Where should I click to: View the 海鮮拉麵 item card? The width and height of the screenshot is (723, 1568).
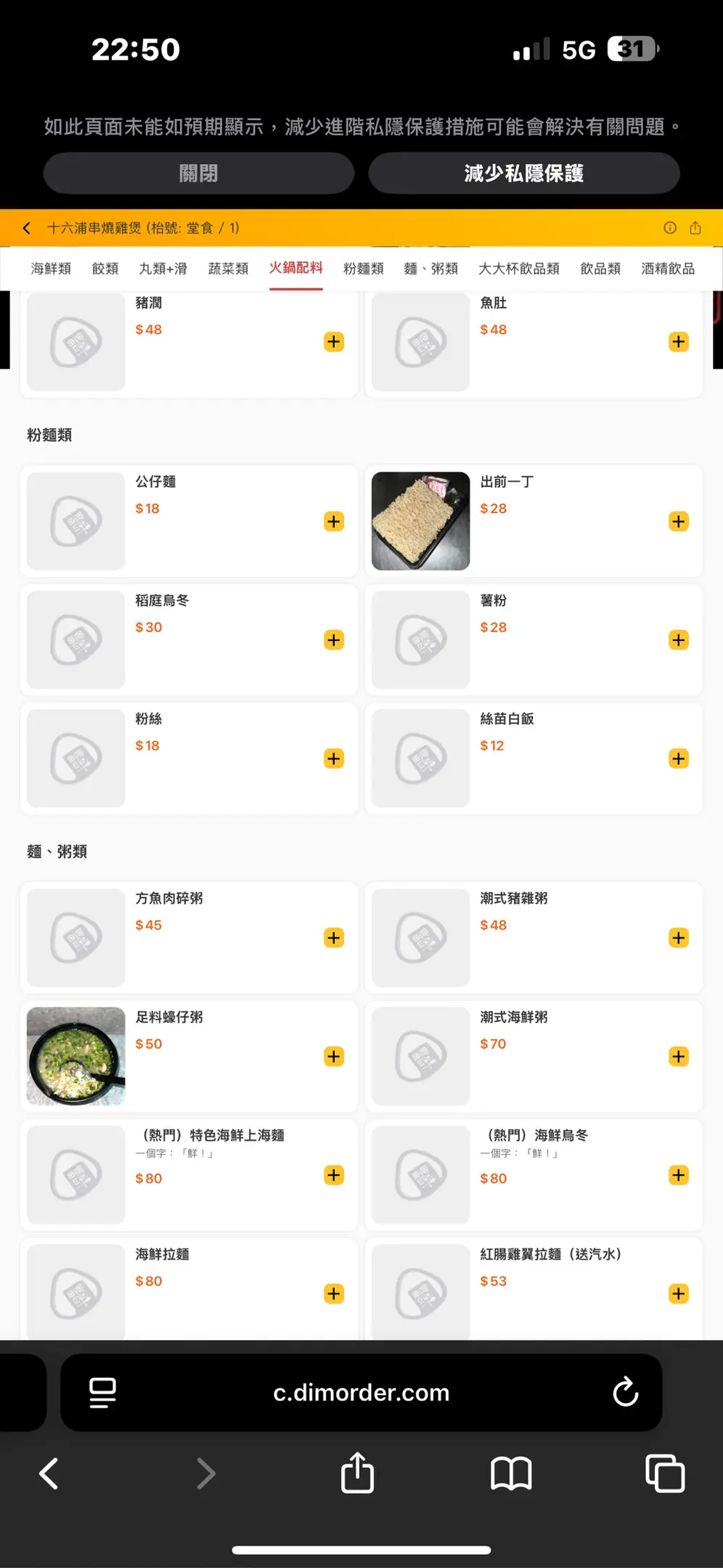click(189, 1289)
